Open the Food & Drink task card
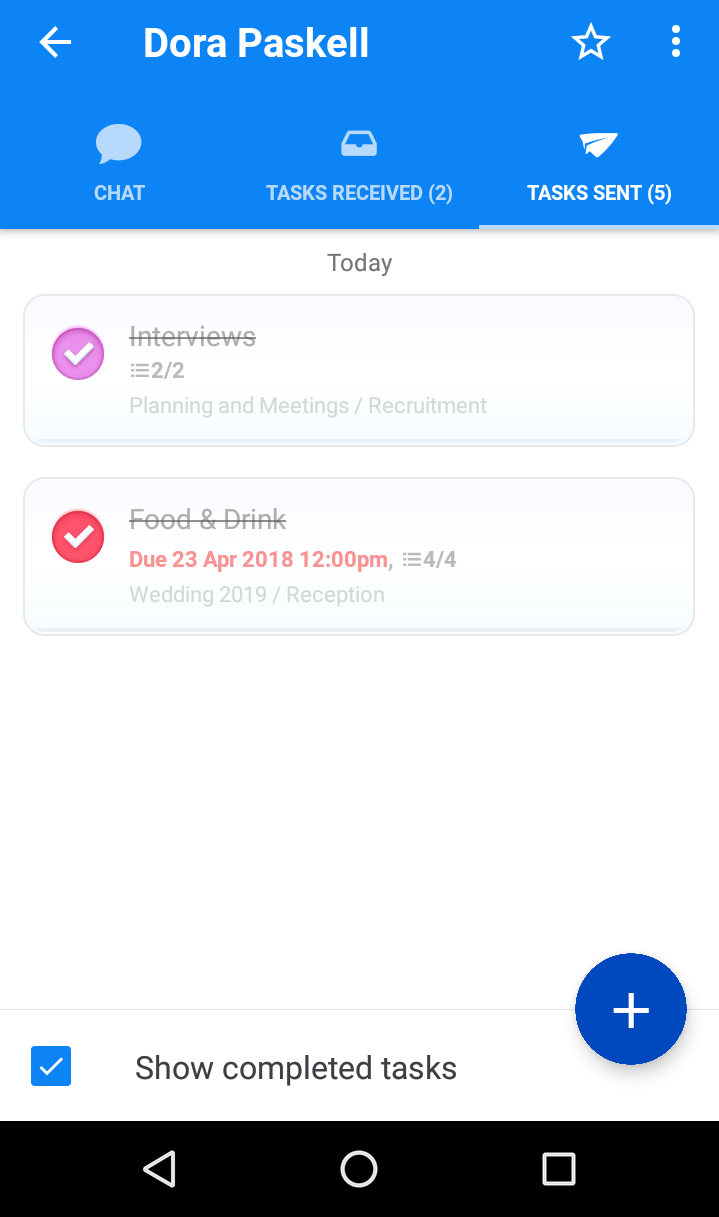Screen dimensions: 719x1217 coord(359,556)
